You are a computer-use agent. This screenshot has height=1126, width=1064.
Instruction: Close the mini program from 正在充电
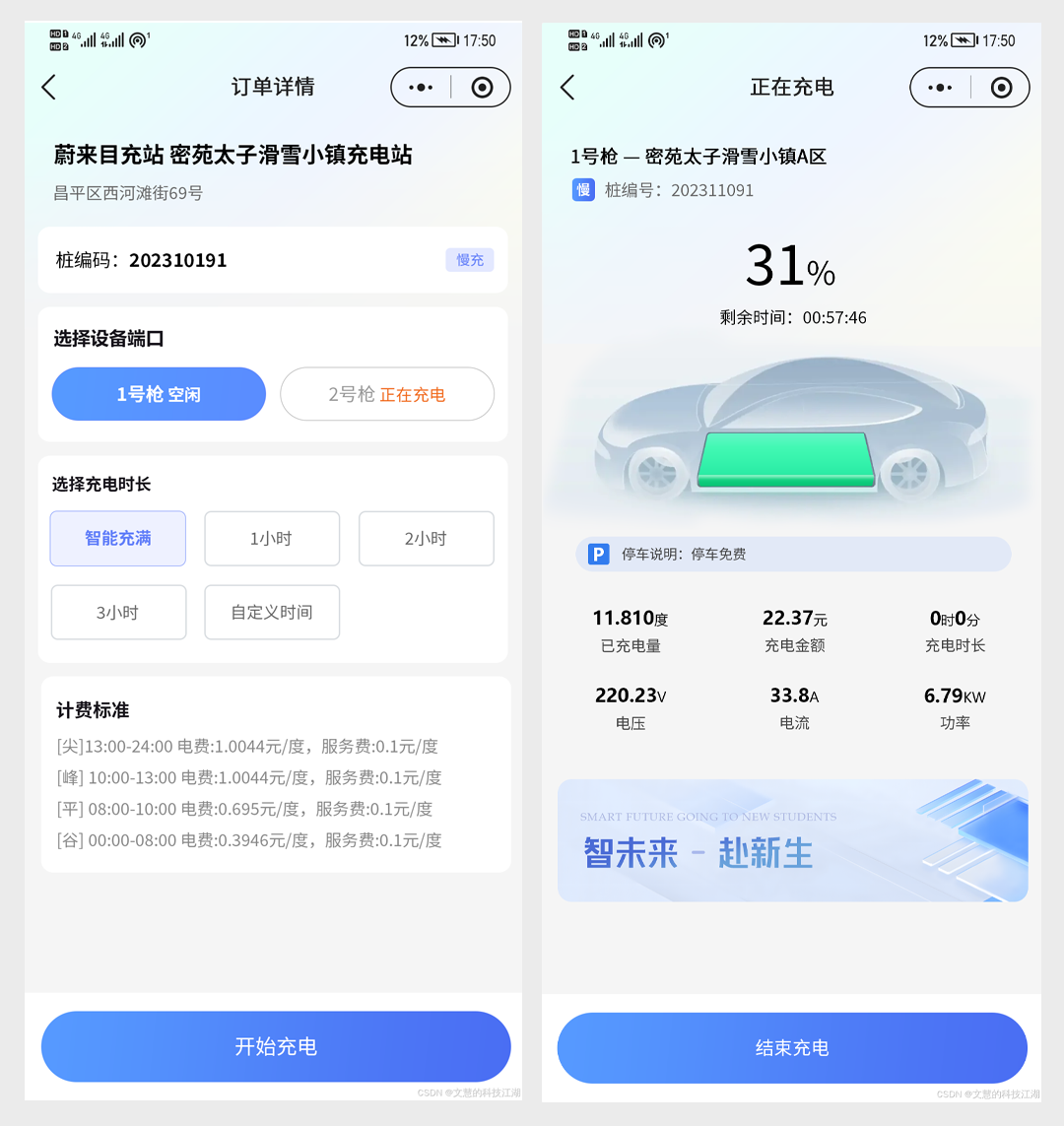click(1001, 88)
